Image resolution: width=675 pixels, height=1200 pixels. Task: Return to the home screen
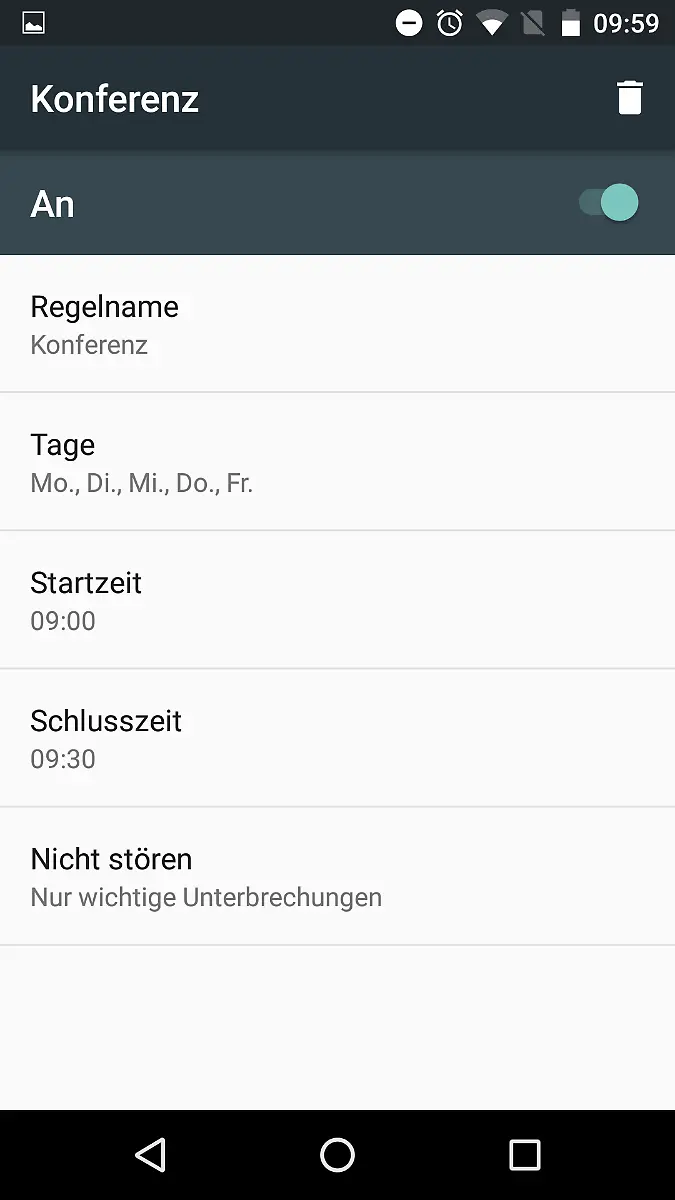(337, 1155)
